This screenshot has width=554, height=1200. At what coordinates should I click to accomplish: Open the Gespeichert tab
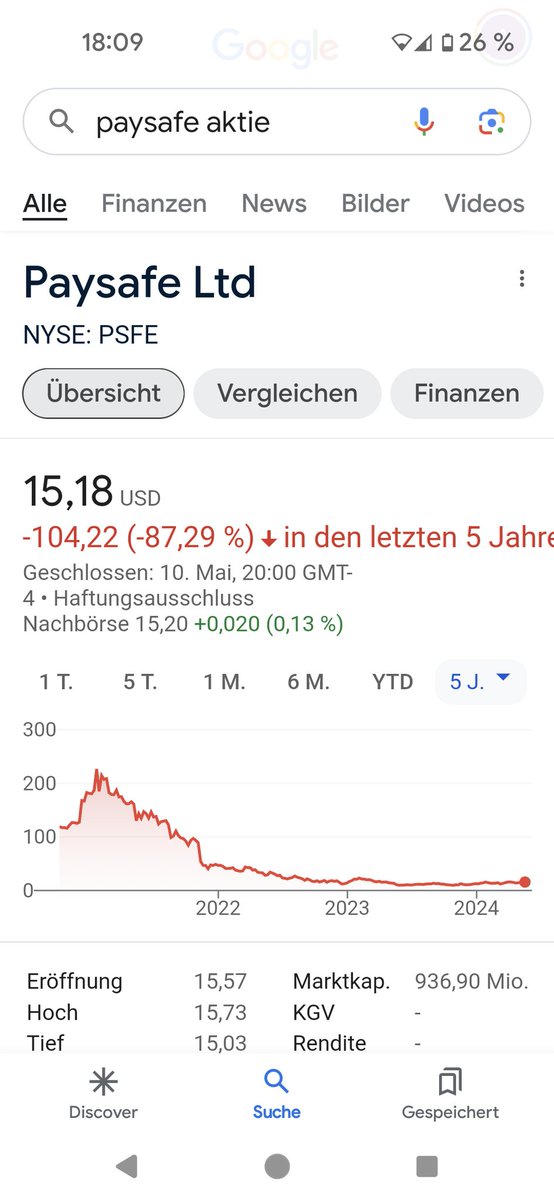coord(450,1094)
